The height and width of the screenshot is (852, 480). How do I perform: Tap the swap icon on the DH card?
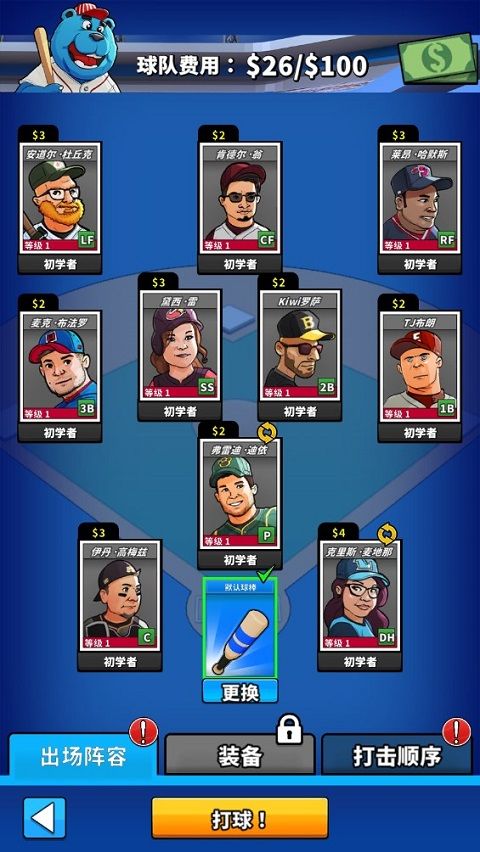[387, 534]
